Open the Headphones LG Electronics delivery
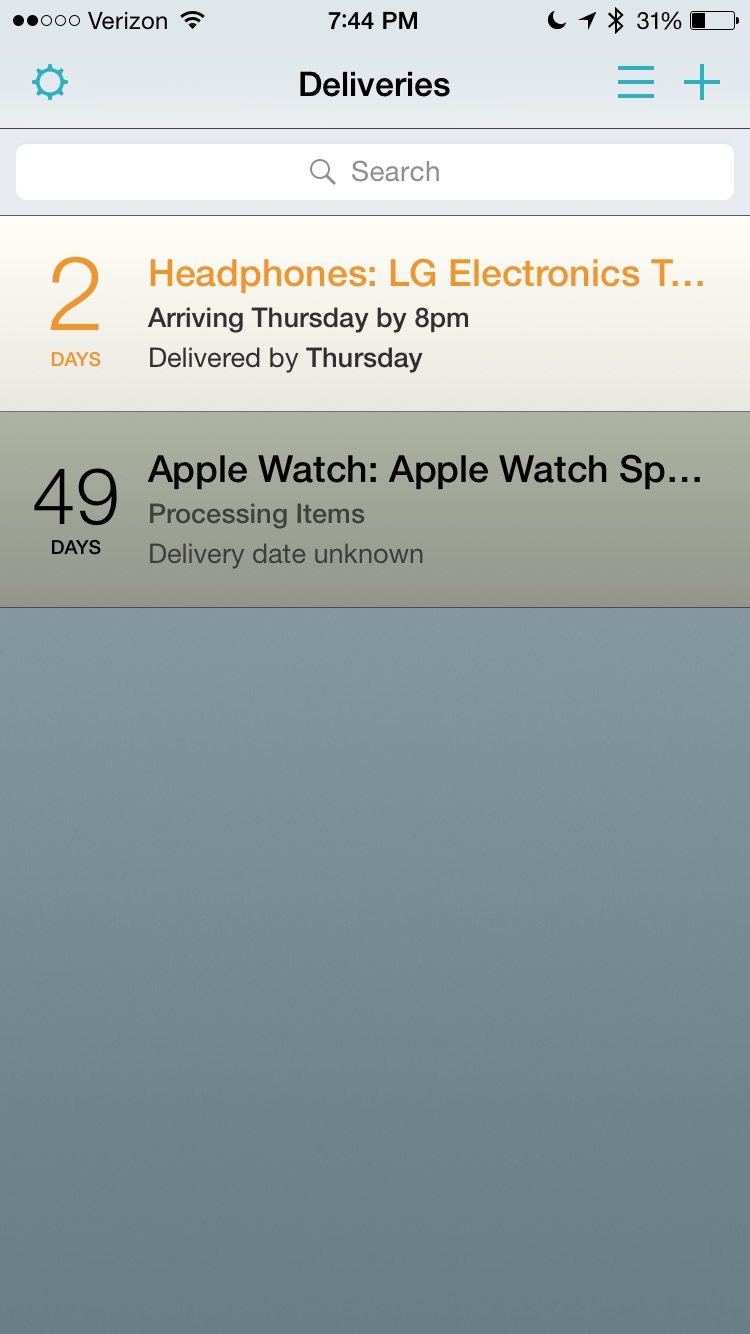750x1334 pixels. 375,314
